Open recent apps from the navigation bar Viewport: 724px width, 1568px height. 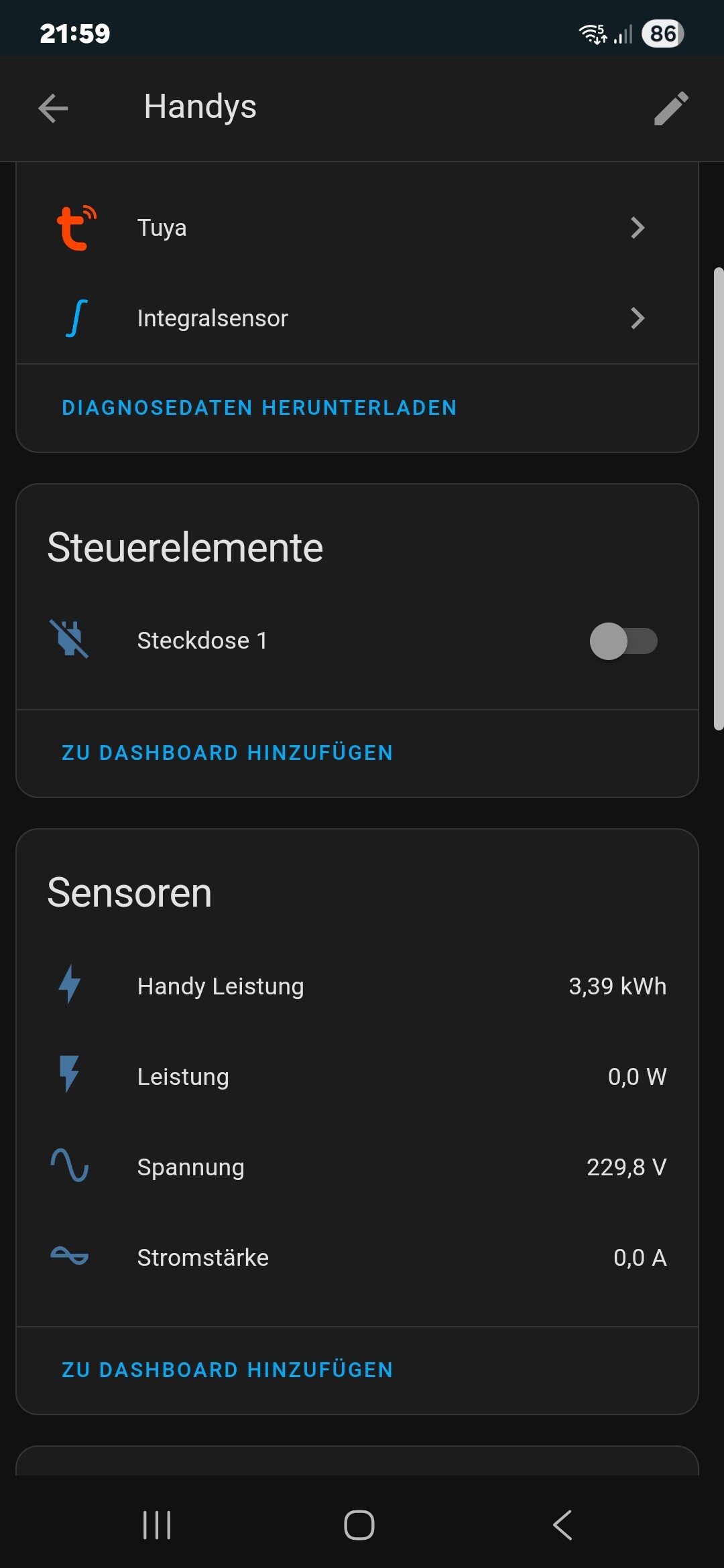157,1525
